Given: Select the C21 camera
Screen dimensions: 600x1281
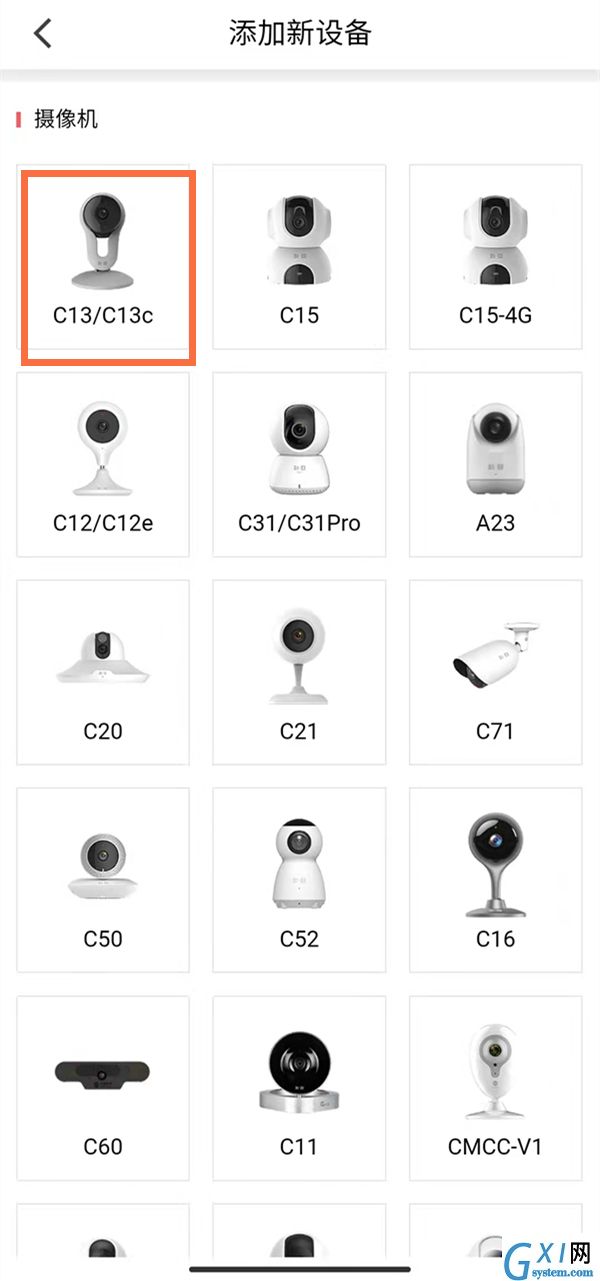Looking at the screenshot, I should coord(299,673).
